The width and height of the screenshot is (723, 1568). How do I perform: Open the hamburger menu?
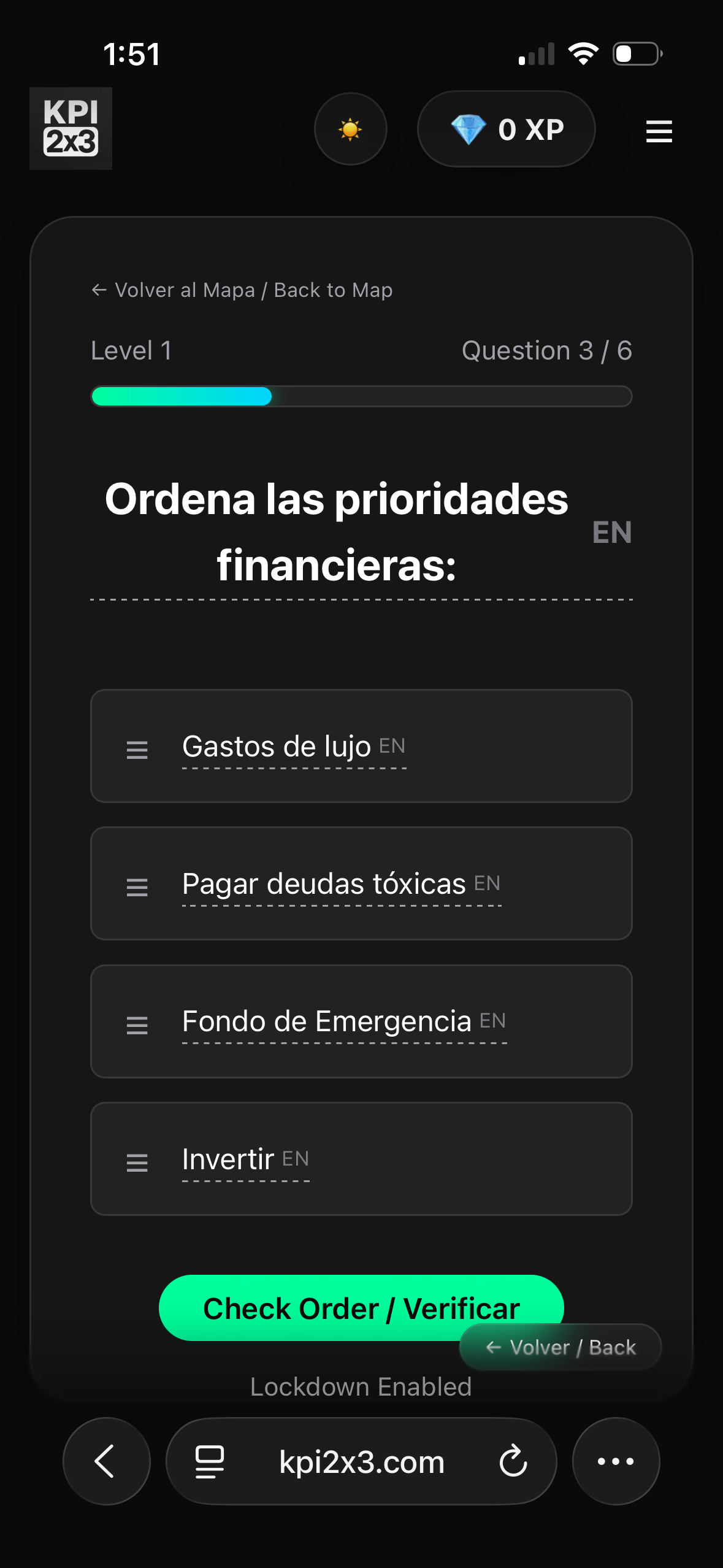tap(659, 131)
